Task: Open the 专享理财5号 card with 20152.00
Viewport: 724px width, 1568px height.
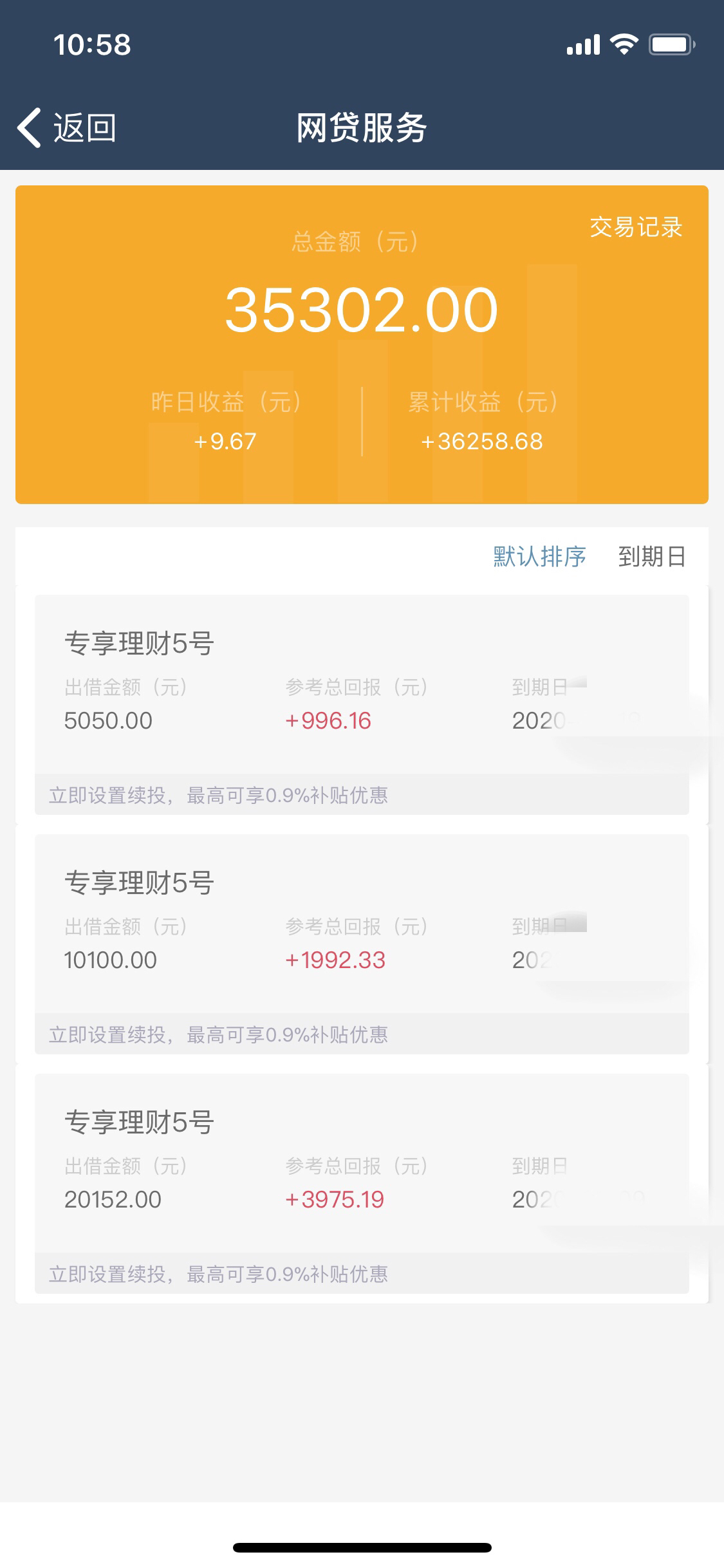Action: coord(362,1163)
